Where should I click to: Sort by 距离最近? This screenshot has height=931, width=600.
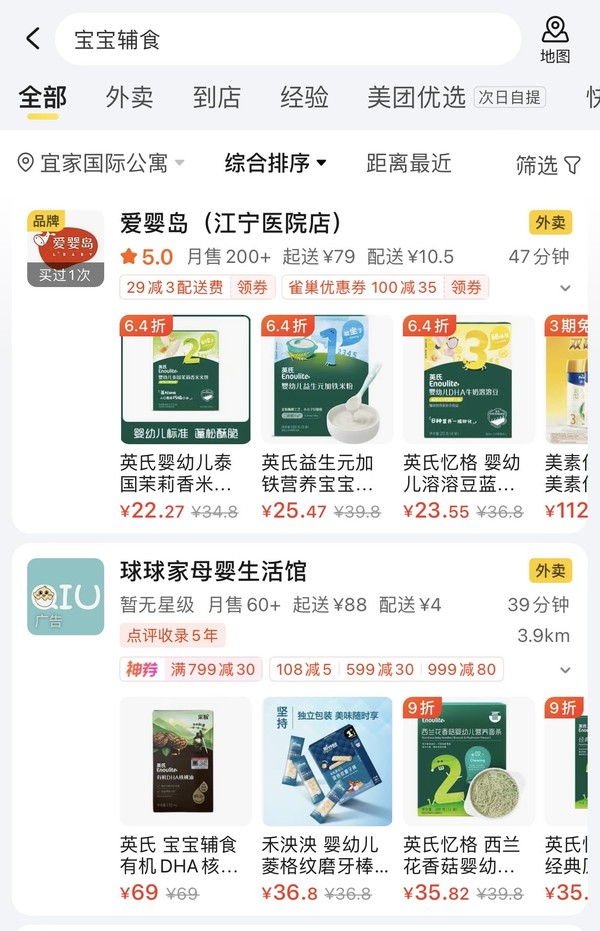tap(409, 162)
